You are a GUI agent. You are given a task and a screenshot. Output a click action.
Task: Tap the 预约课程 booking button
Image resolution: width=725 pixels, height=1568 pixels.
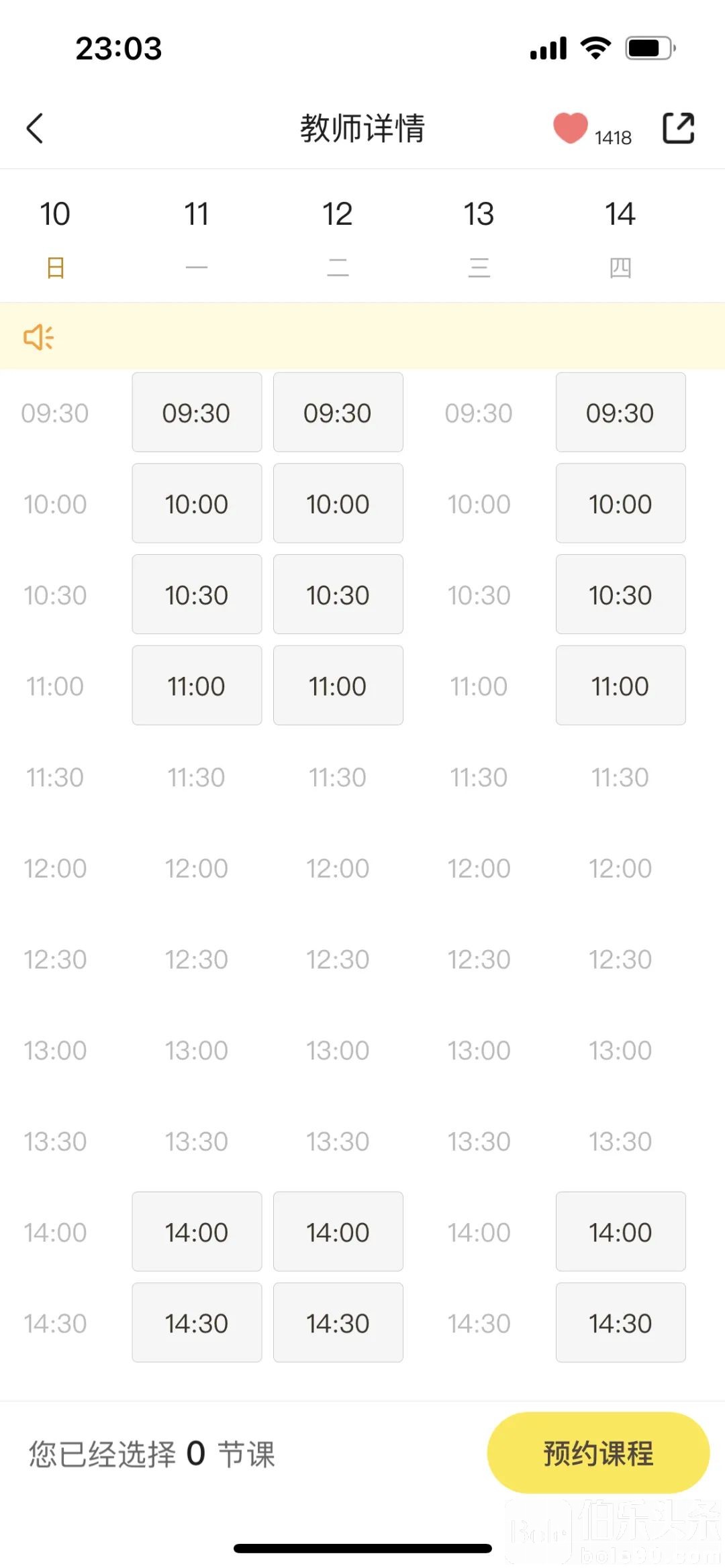click(597, 1453)
